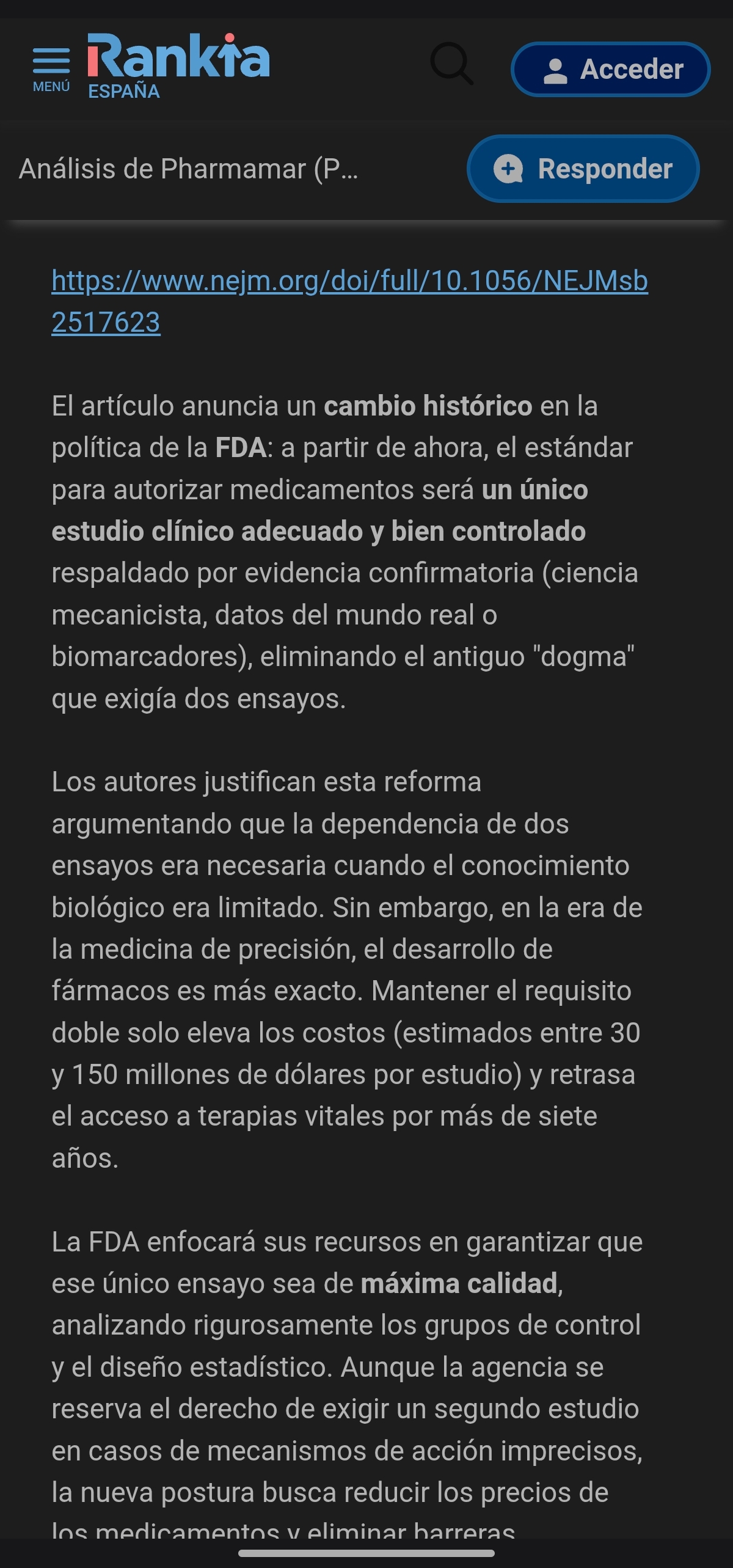This screenshot has width=733, height=1568.
Task: Tap the hamburger lines above MENÚ label
Action: coord(50,59)
